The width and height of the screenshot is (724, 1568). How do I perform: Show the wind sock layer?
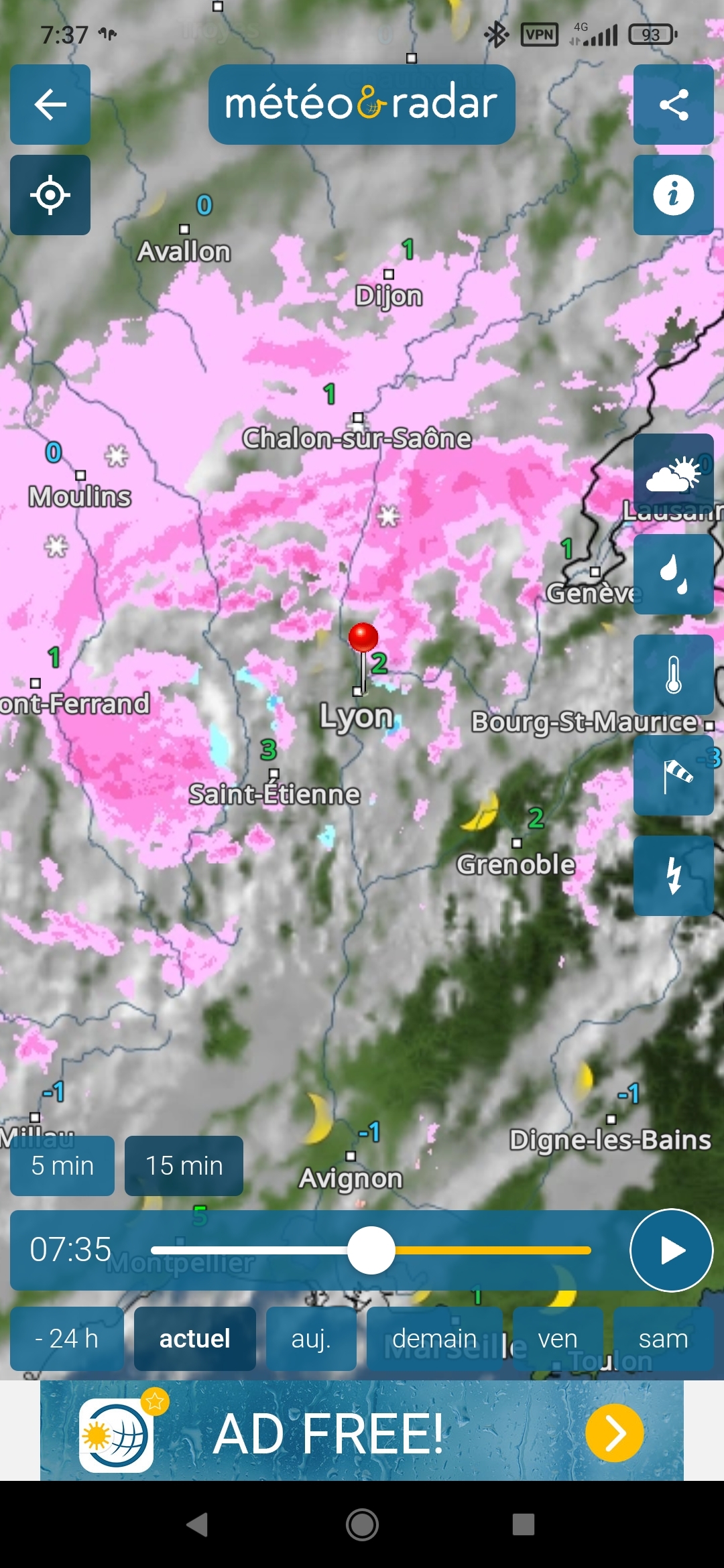[x=673, y=775]
